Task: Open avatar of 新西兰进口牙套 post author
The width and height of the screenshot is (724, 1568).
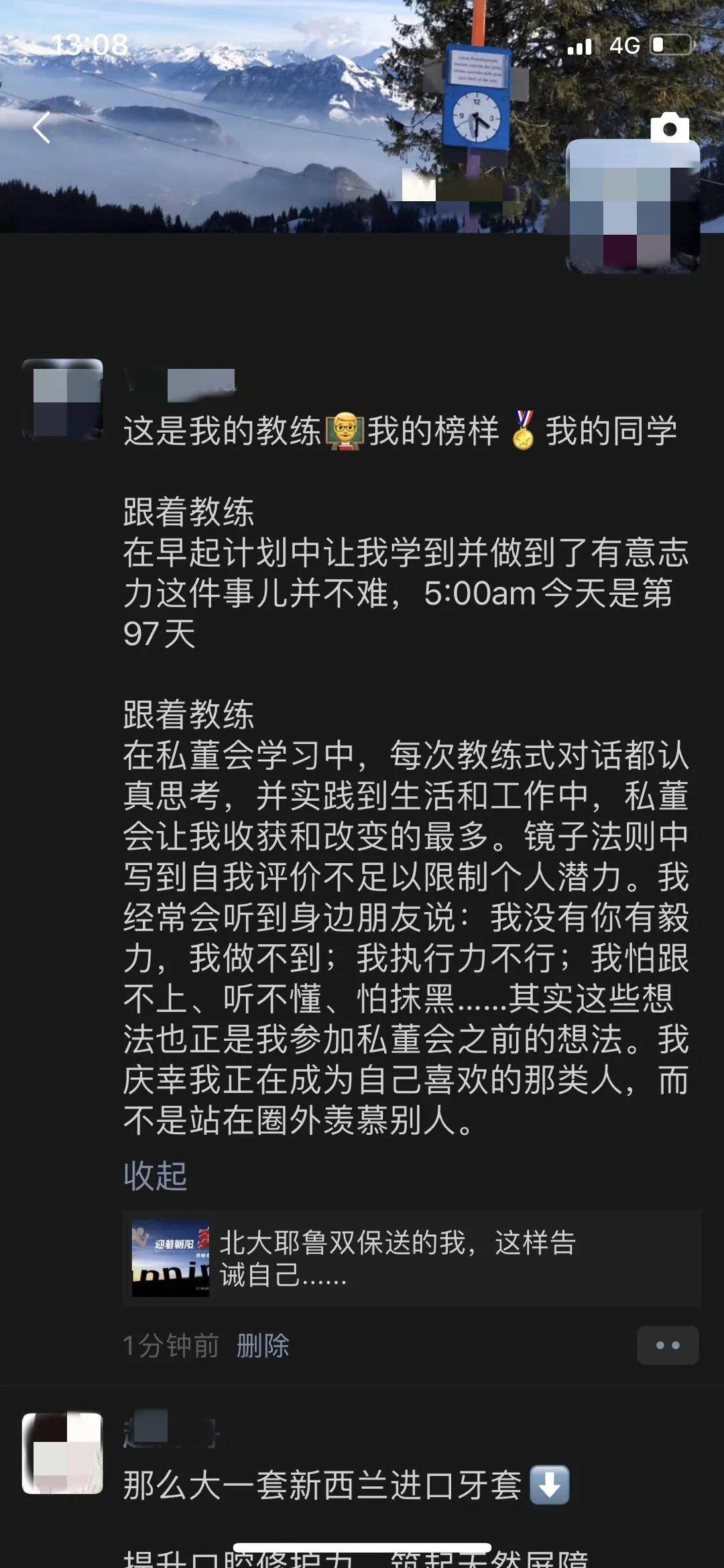Action: point(62,1453)
